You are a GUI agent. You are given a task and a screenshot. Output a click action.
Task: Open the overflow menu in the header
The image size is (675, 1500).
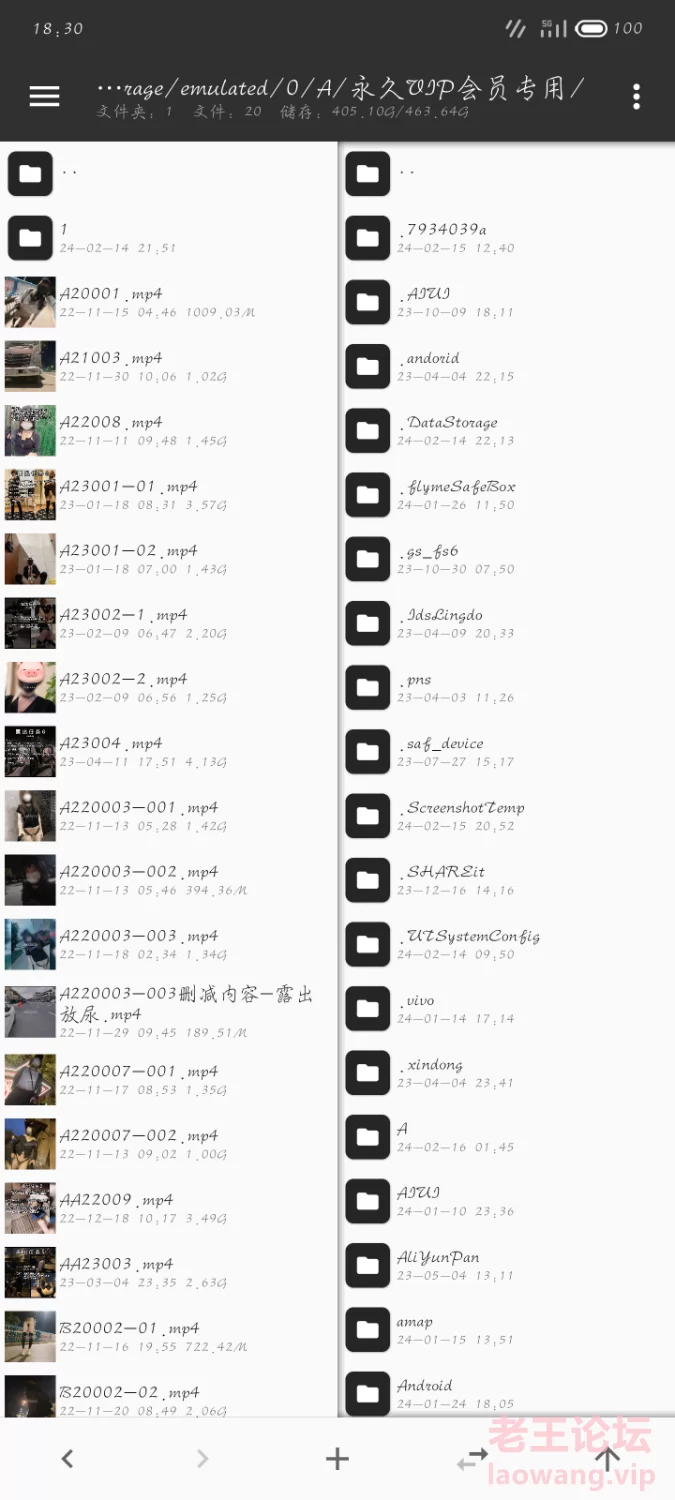(x=636, y=96)
